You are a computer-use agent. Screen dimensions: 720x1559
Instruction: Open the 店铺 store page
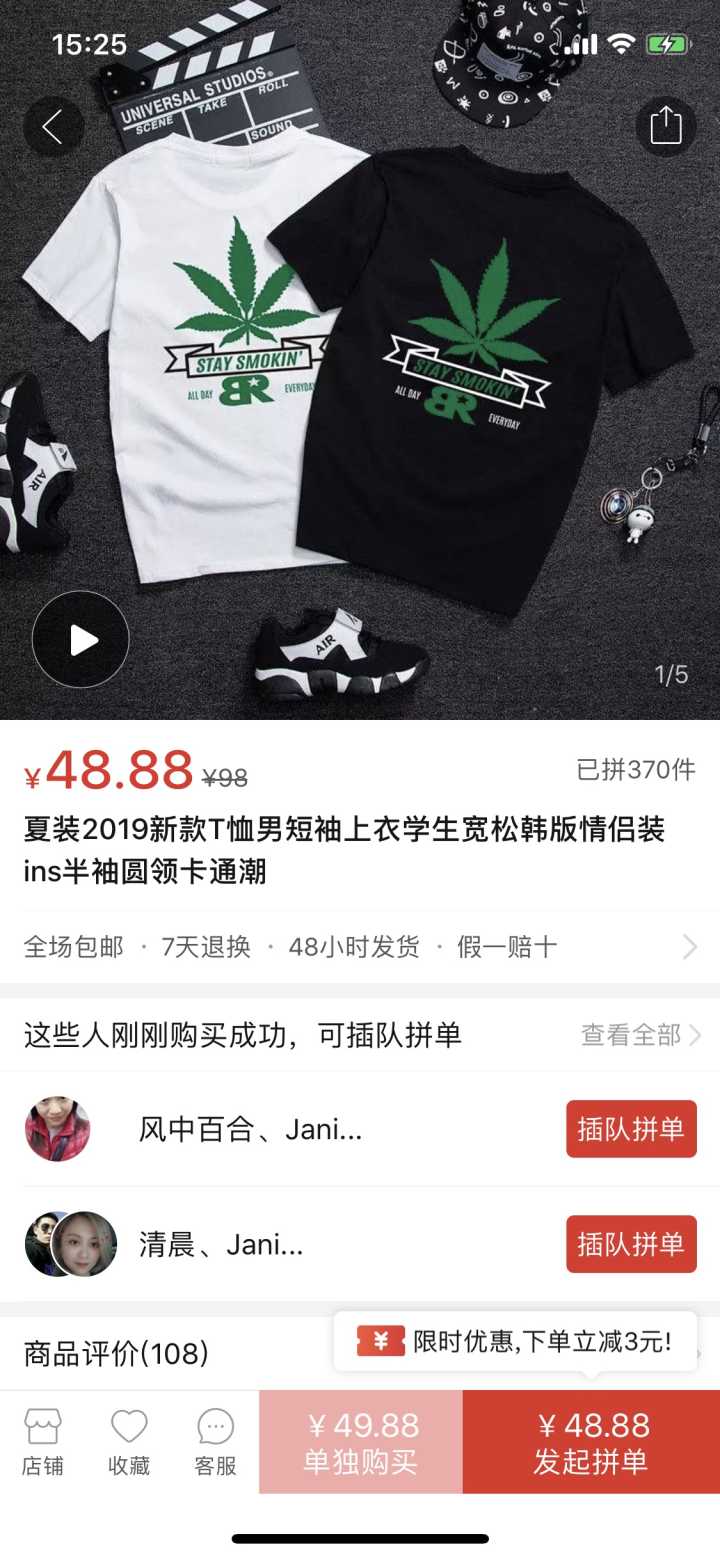pos(43,1442)
